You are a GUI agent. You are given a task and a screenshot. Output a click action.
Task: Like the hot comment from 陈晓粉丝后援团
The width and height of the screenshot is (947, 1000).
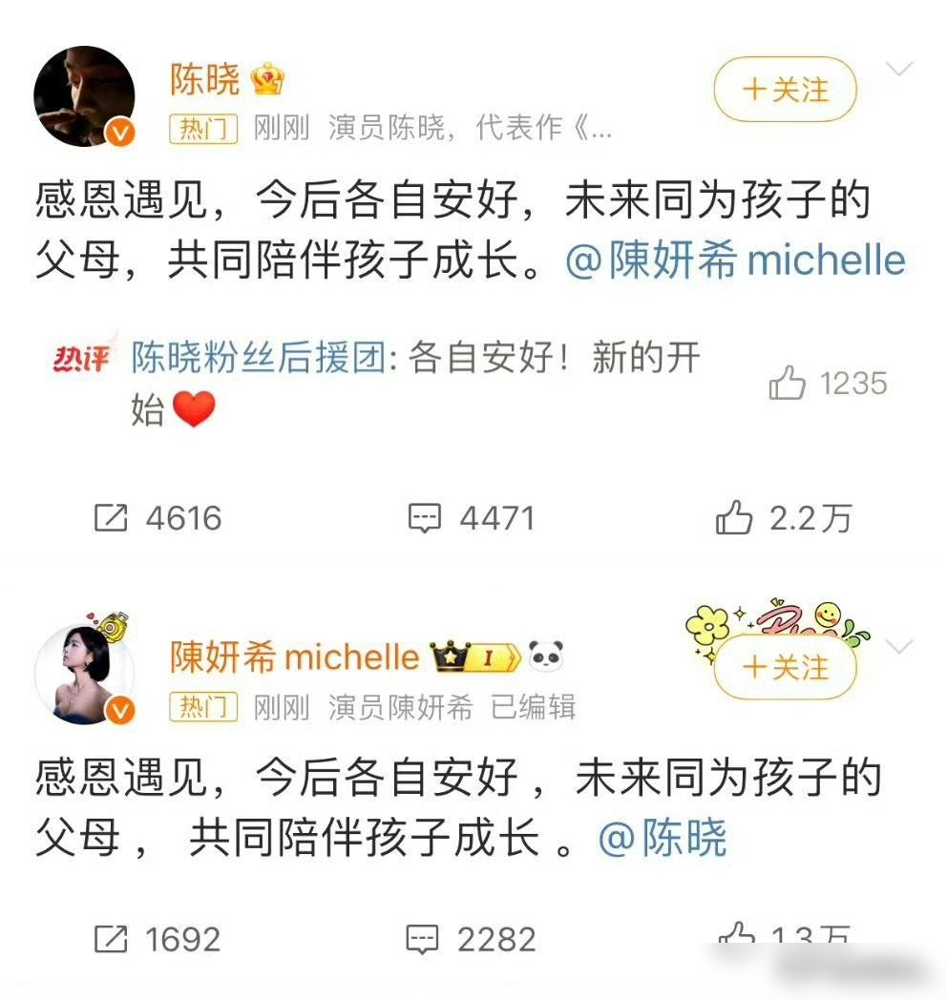pos(828,383)
